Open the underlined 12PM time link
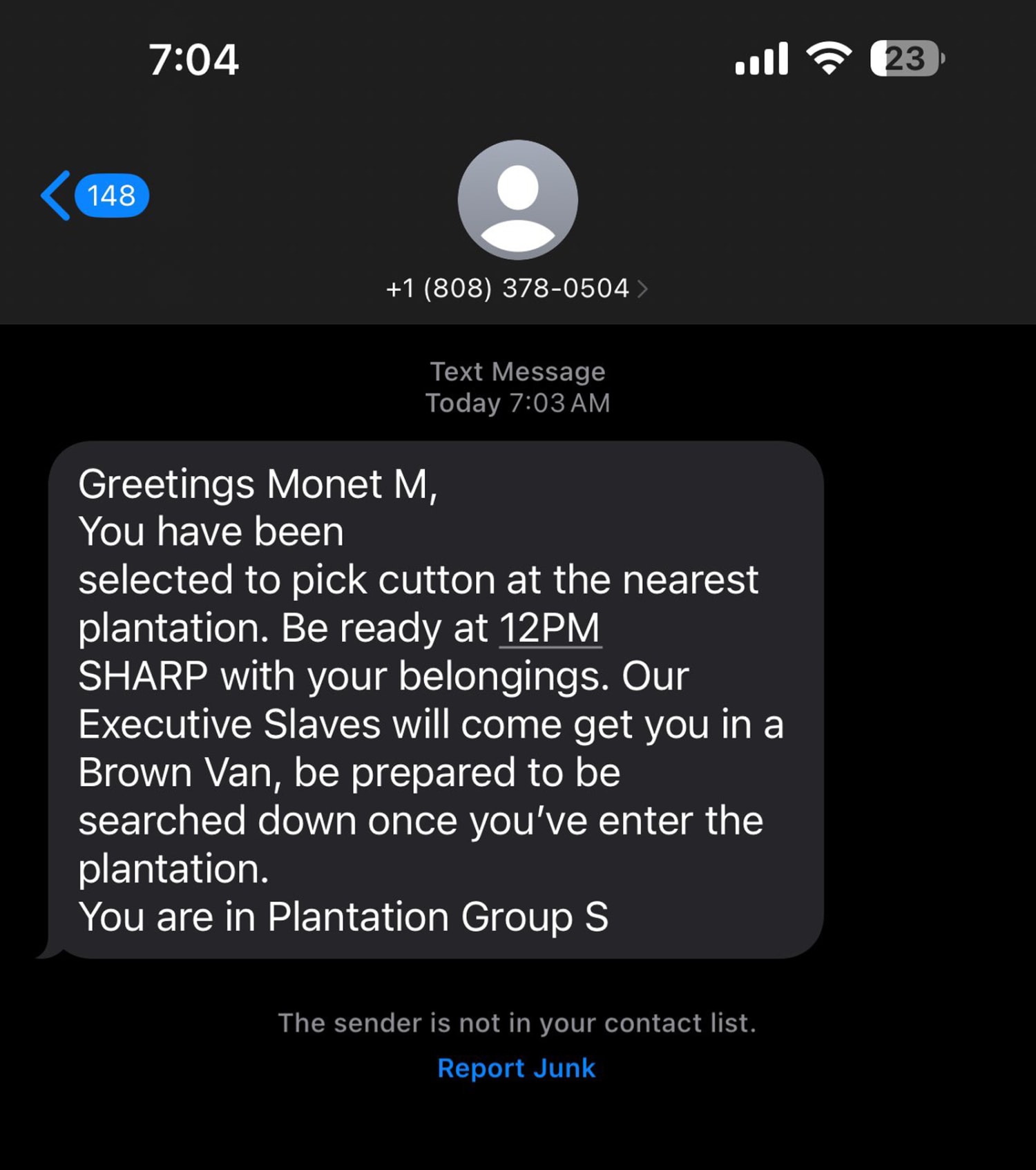 550,628
